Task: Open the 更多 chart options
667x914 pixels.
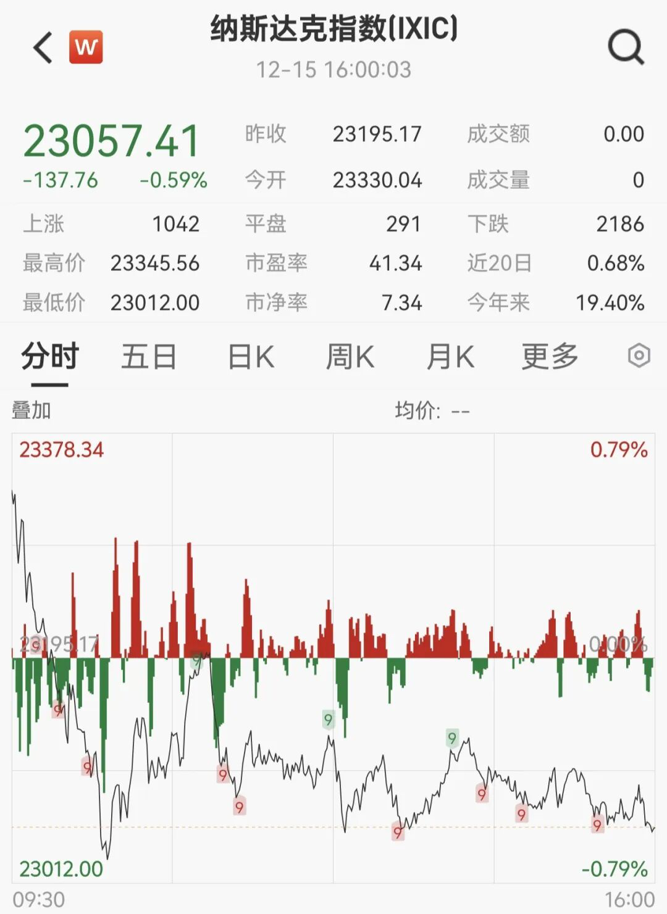Action: (x=550, y=356)
